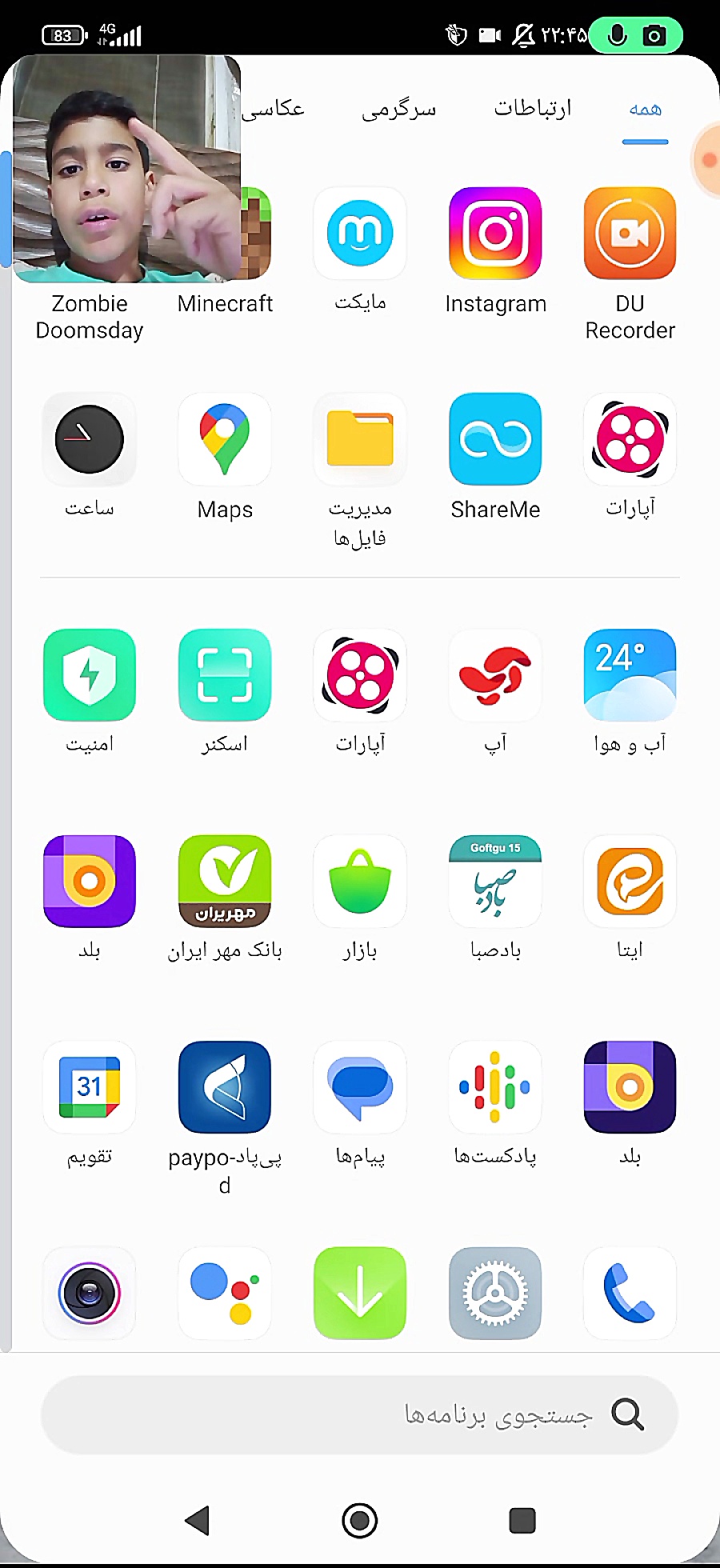Launch the اسکنر scanner app
Viewport: 720px width, 1568px height.
click(x=225, y=675)
